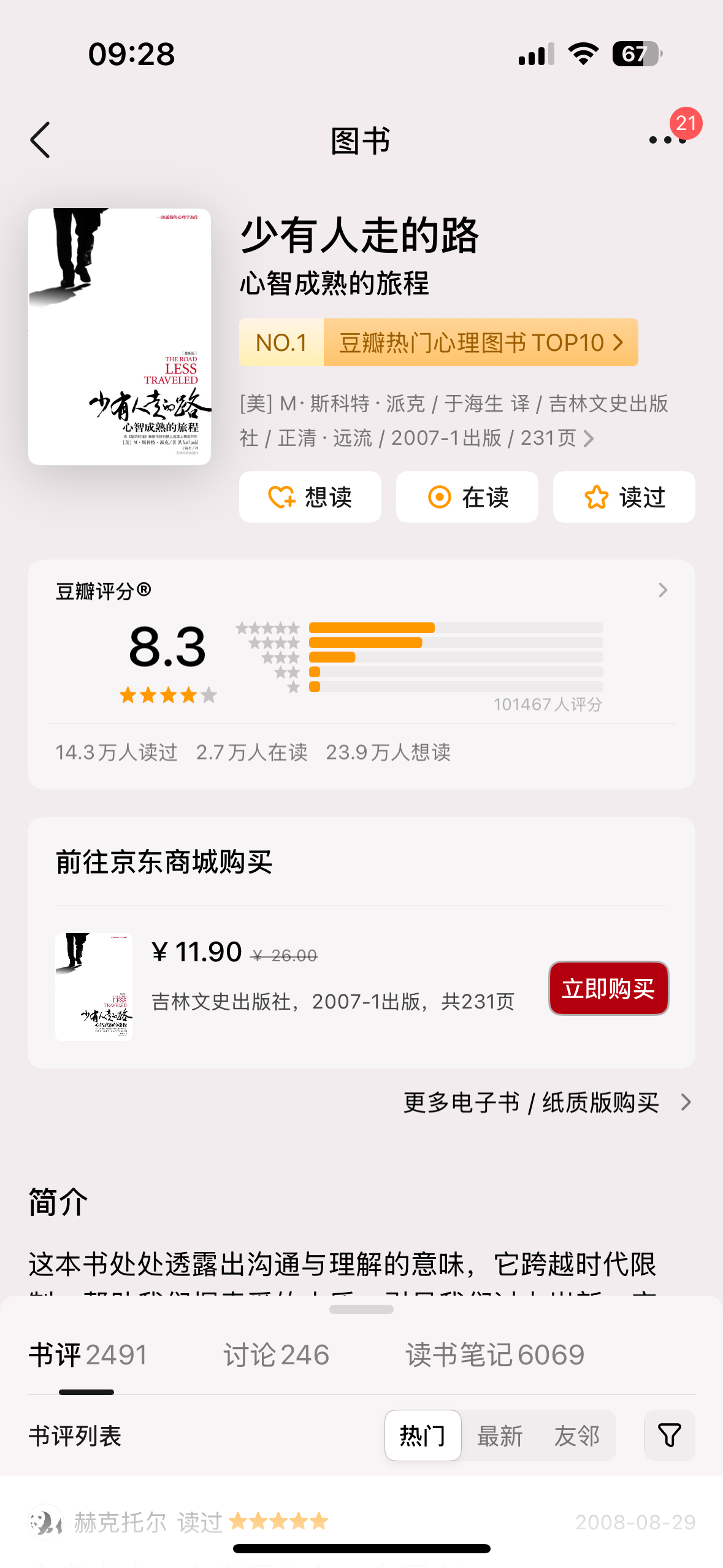Show reviews from 友邻

pyautogui.click(x=577, y=1435)
